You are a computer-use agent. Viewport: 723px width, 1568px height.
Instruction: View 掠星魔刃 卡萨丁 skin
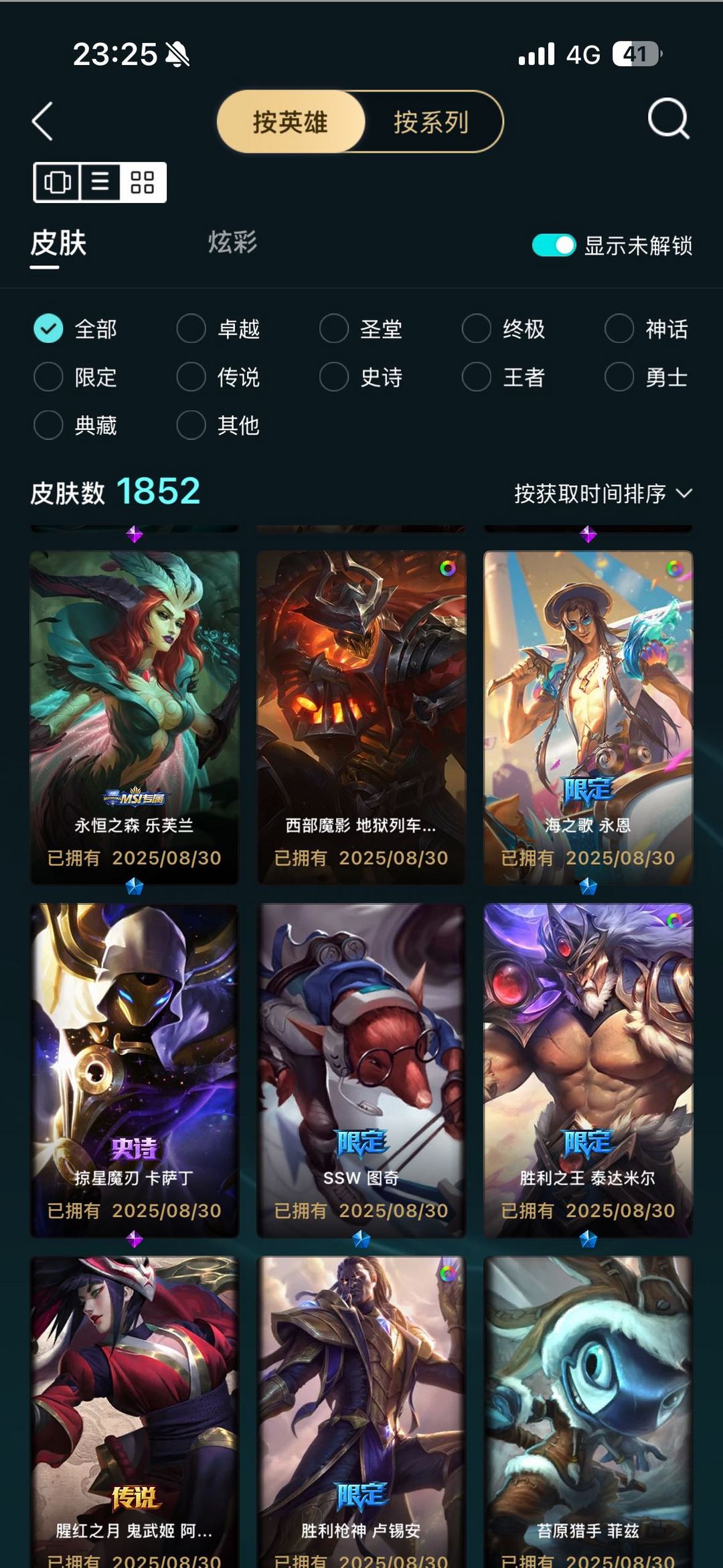(134, 1070)
